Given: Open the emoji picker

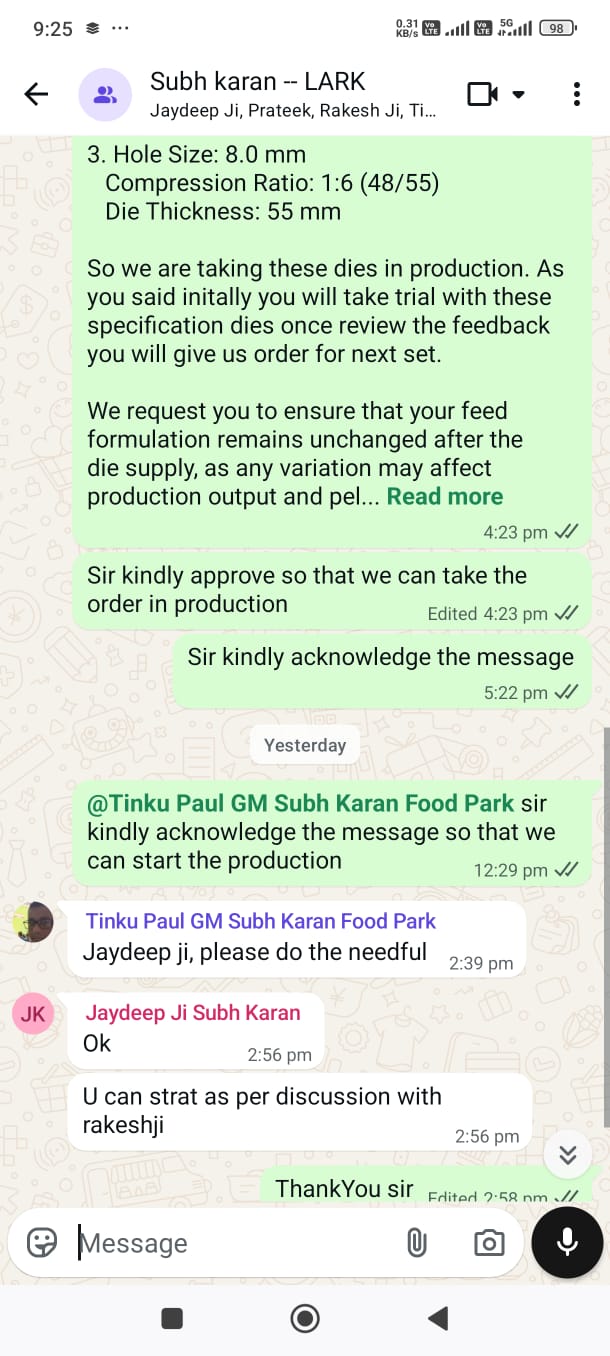Looking at the screenshot, I should [42, 1243].
